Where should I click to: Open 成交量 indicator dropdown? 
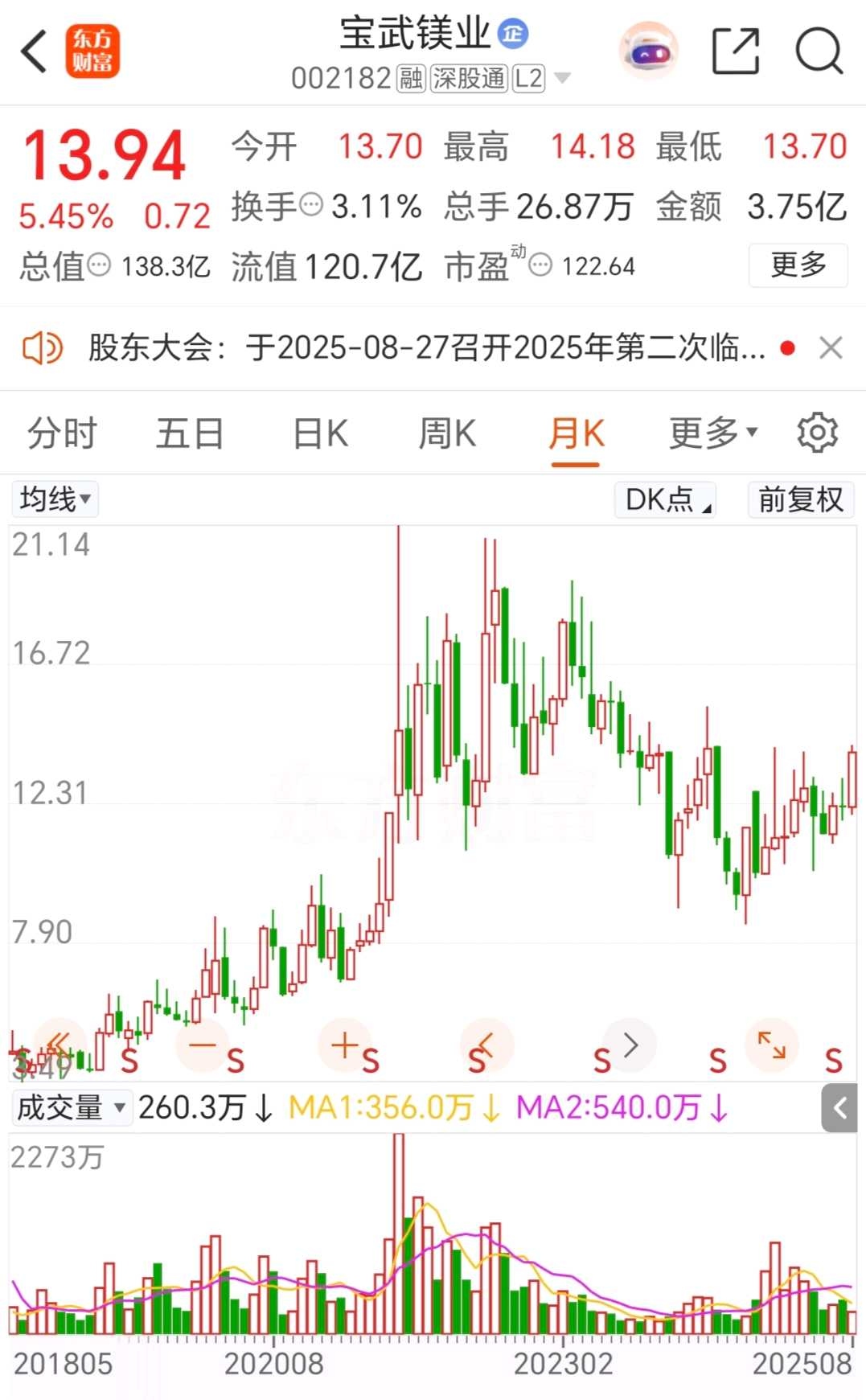(72, 1107)
